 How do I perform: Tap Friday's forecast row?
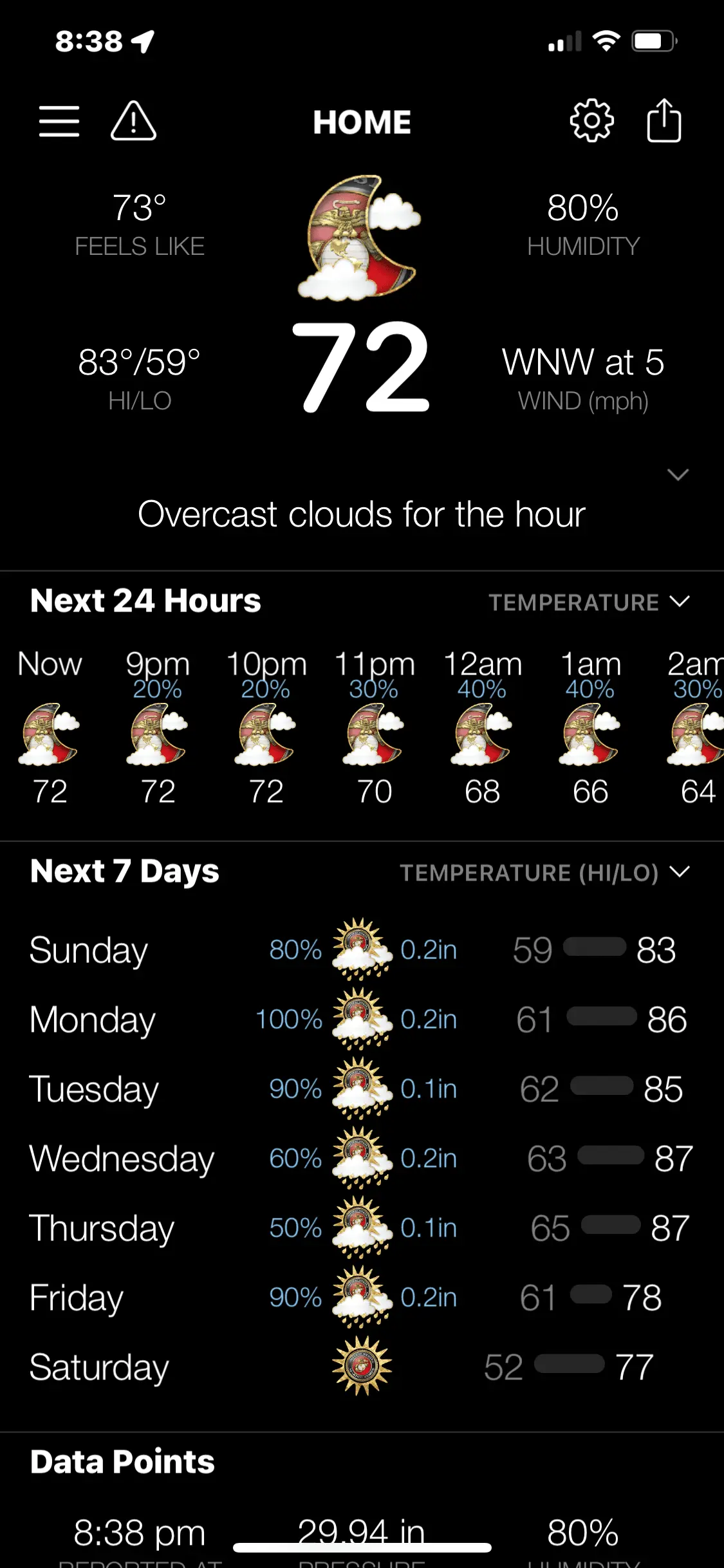tap(362, 1298)
